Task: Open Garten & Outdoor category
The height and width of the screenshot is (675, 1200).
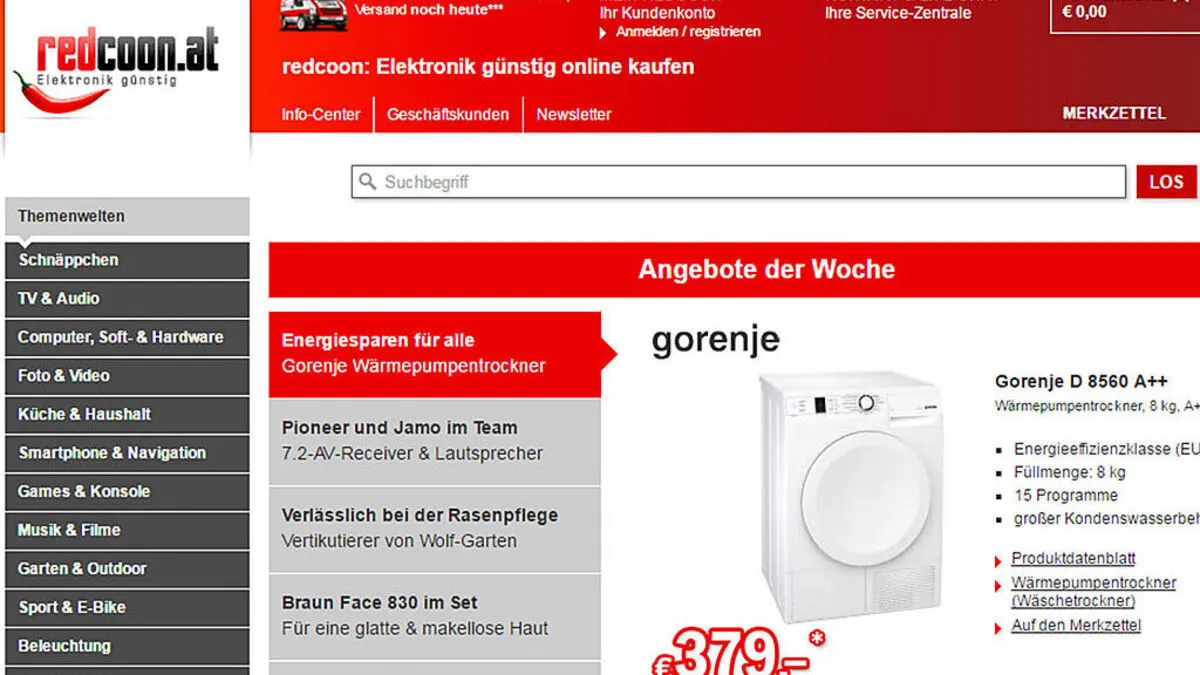Action: [127, 568]
